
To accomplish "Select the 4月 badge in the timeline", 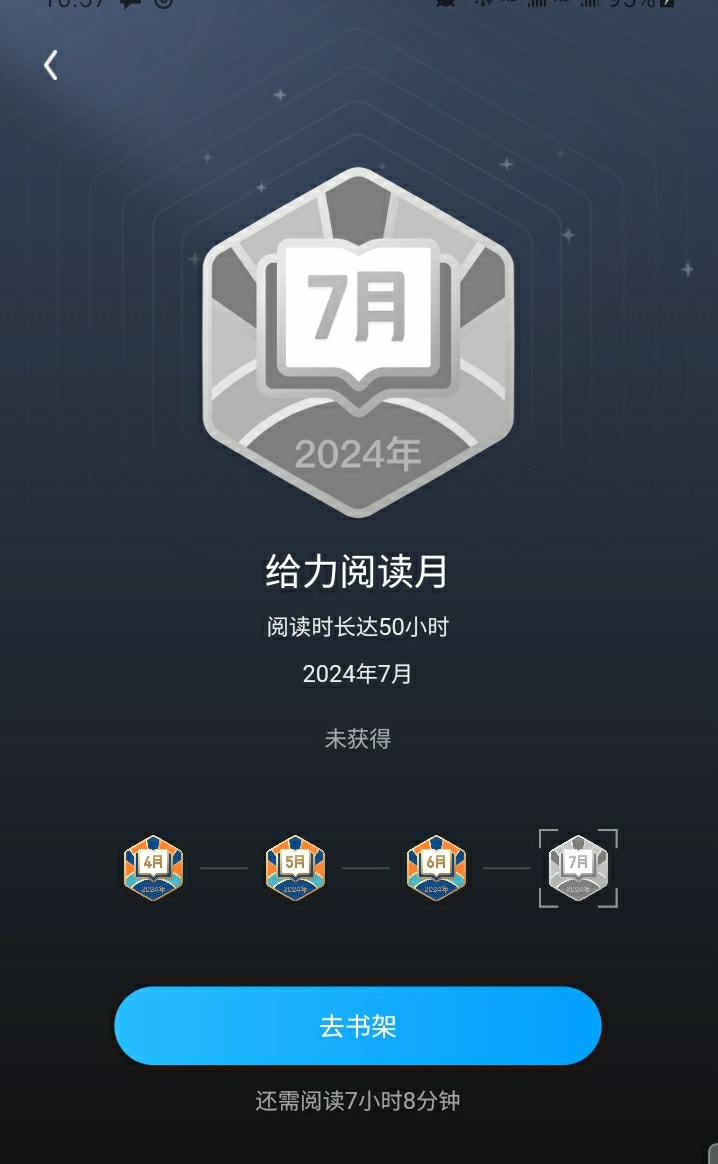I will pos(154,868).
